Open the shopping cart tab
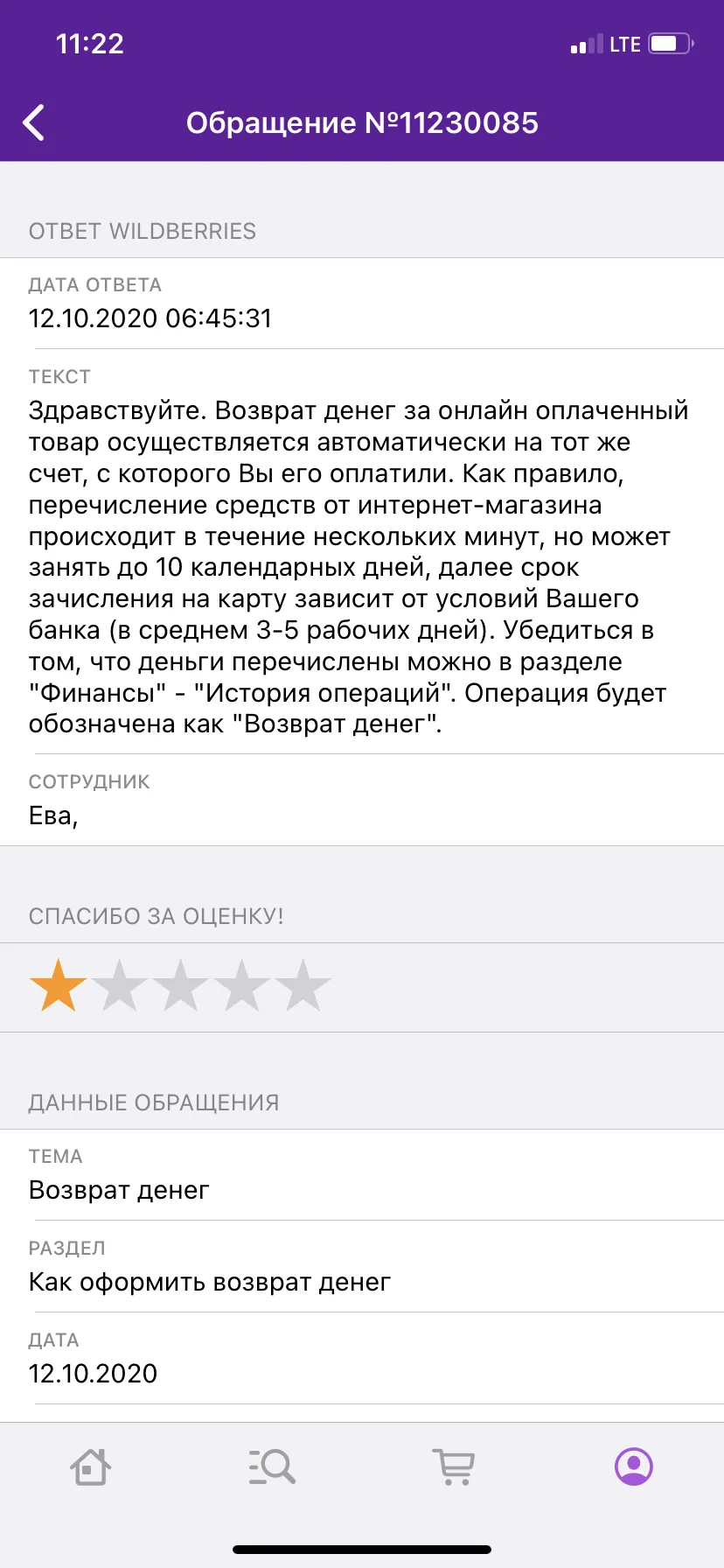The image size is (724, 1568). tap(453, 1466)
